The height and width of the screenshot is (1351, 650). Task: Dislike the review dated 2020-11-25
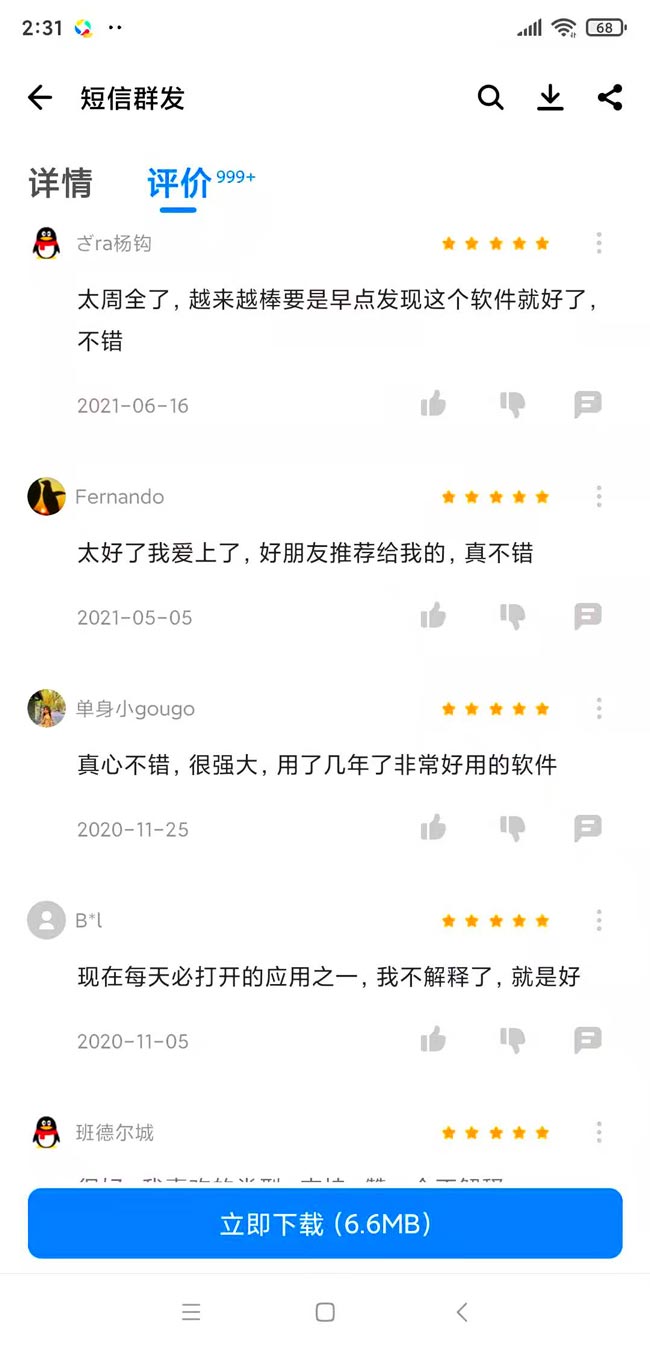tap(512, 828)
